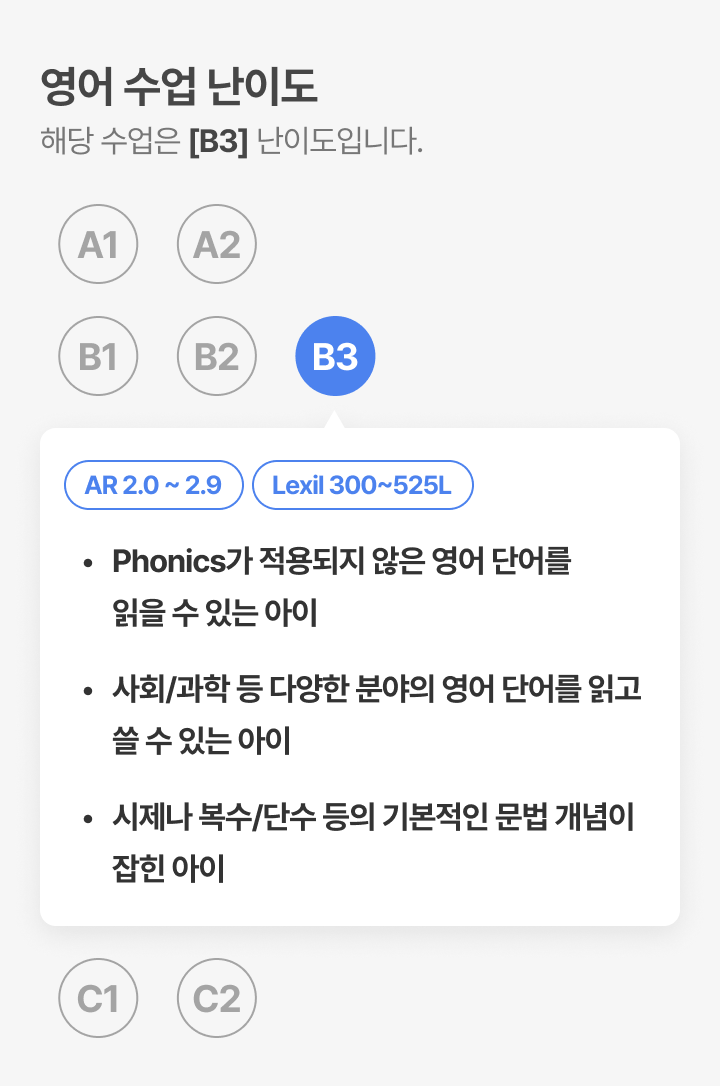This screenshot has width=720, height=1086.
Task: Tap the highlighted B3 level
Action: [335, 356]
